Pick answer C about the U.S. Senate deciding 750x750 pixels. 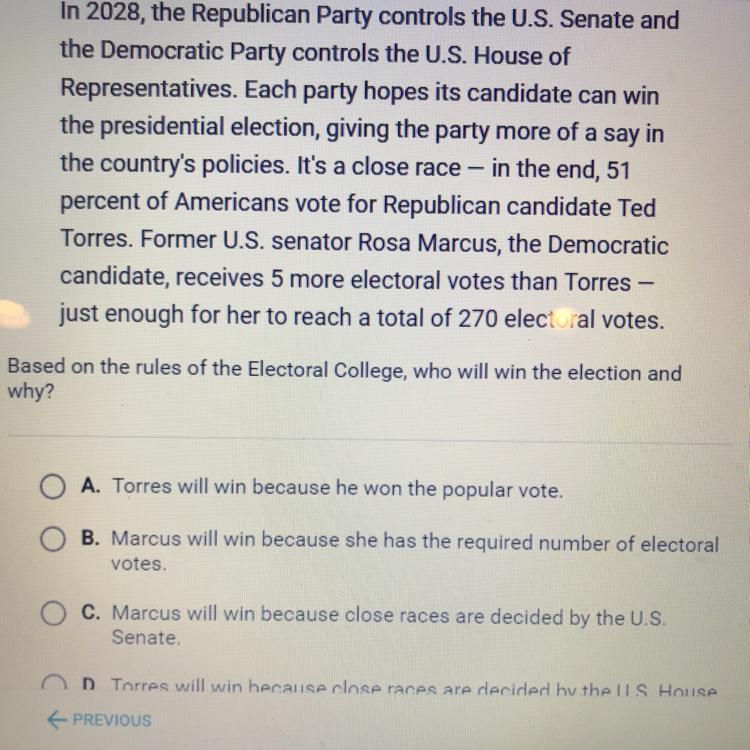click(53, 614)
